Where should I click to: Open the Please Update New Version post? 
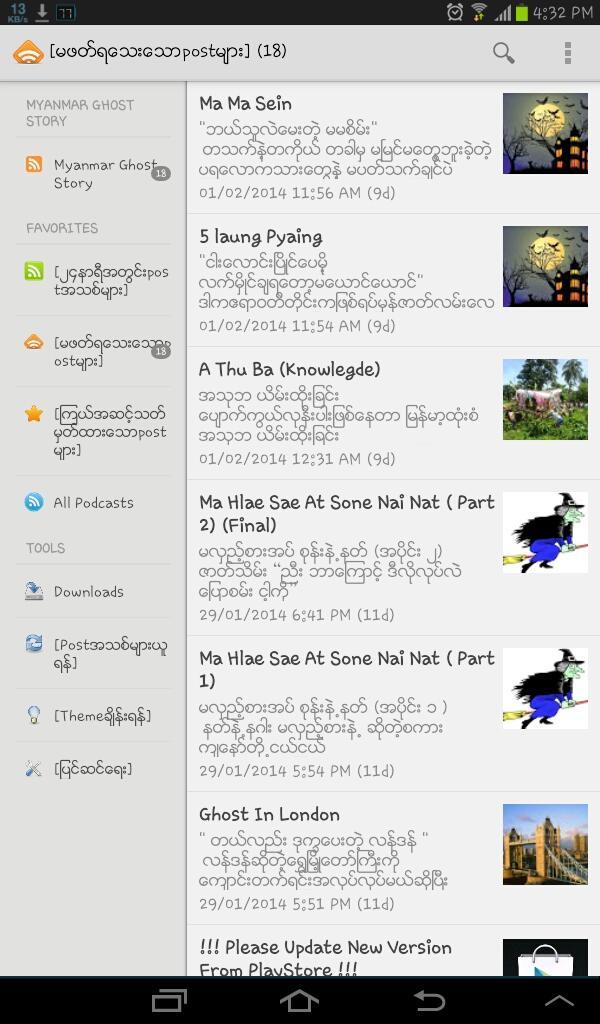click(345, 956)
